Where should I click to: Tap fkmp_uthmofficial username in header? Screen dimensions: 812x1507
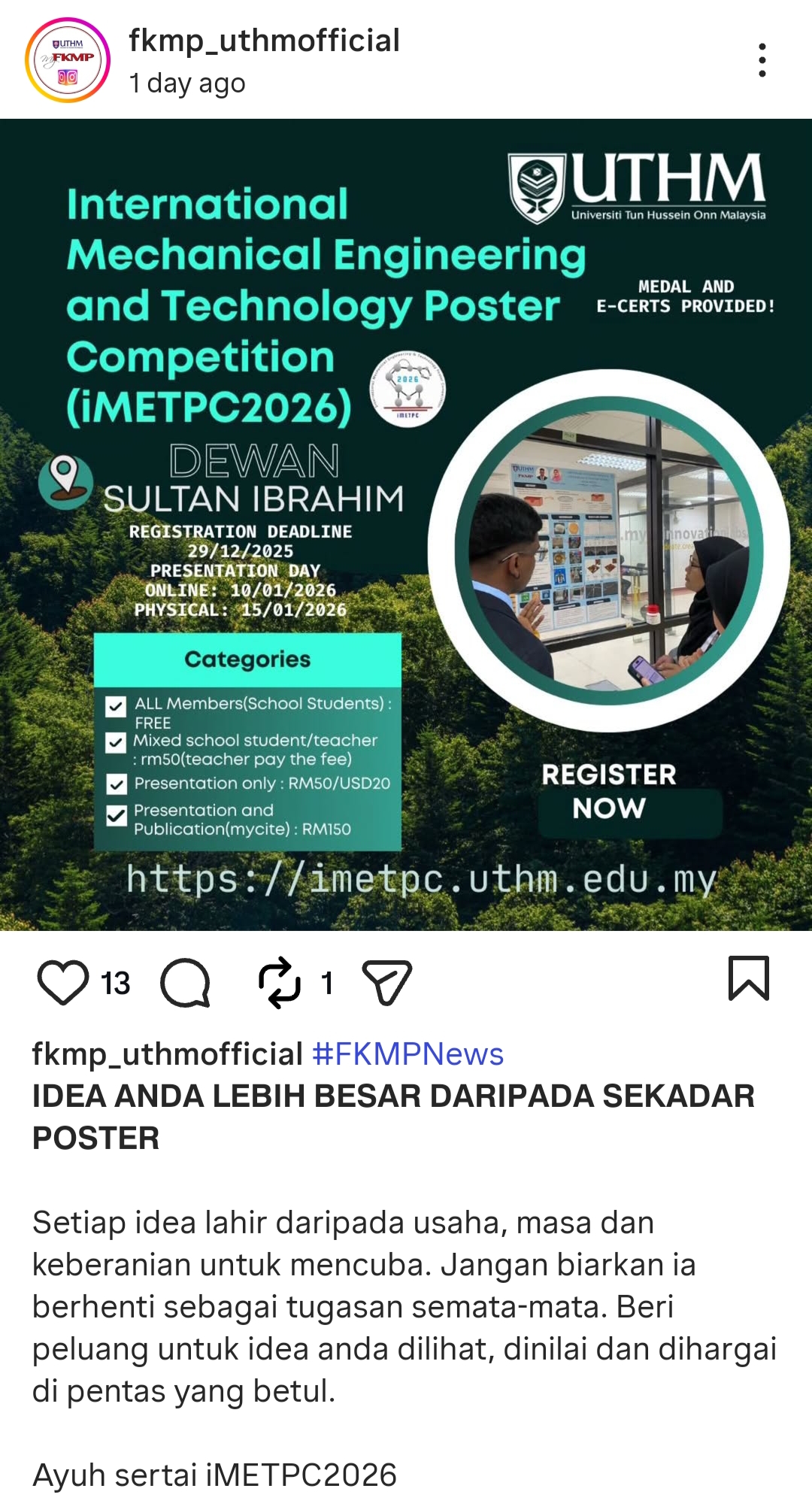tap(264, 41)
